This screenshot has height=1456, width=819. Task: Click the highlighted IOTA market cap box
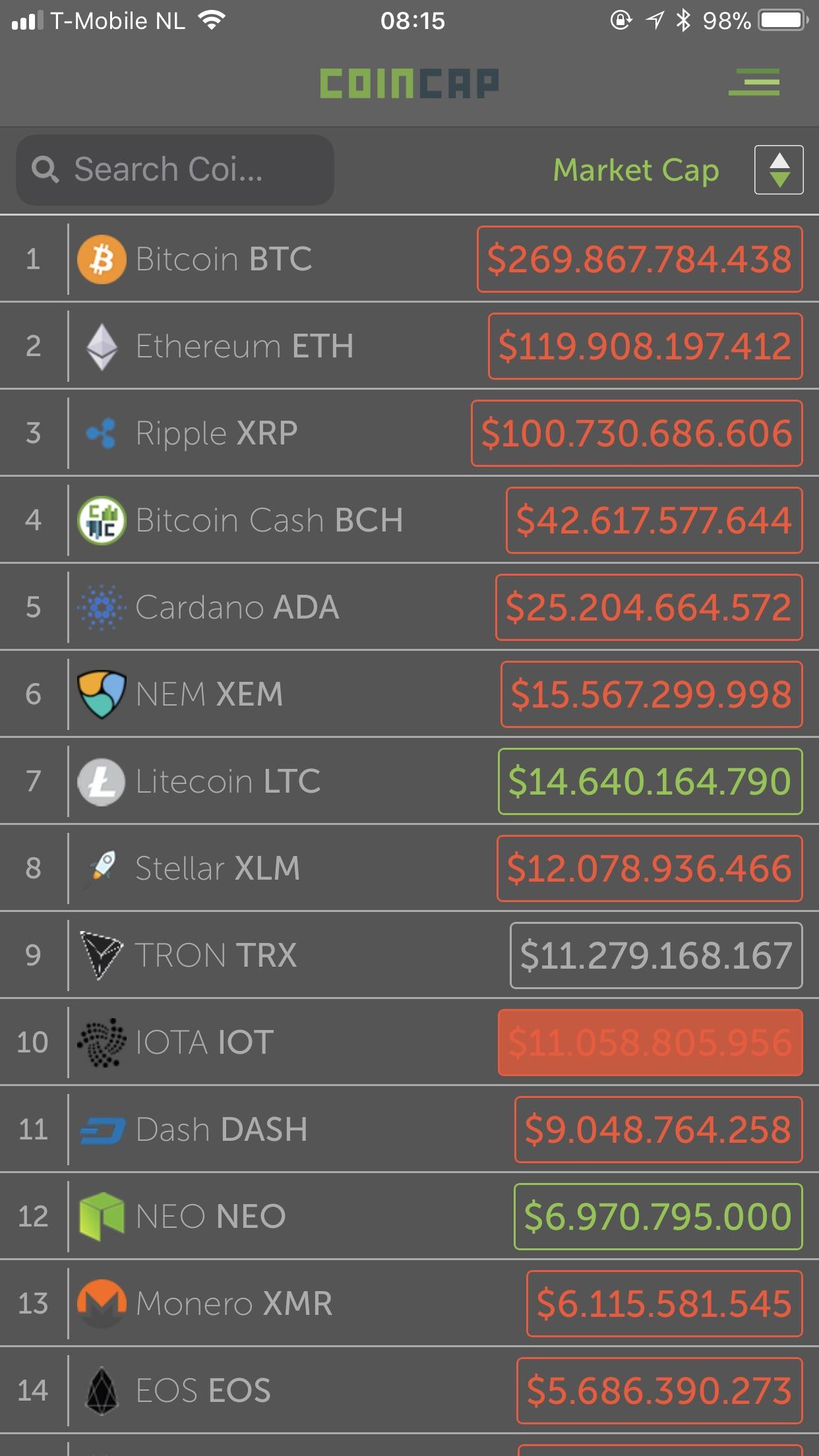pos(650,1042)
